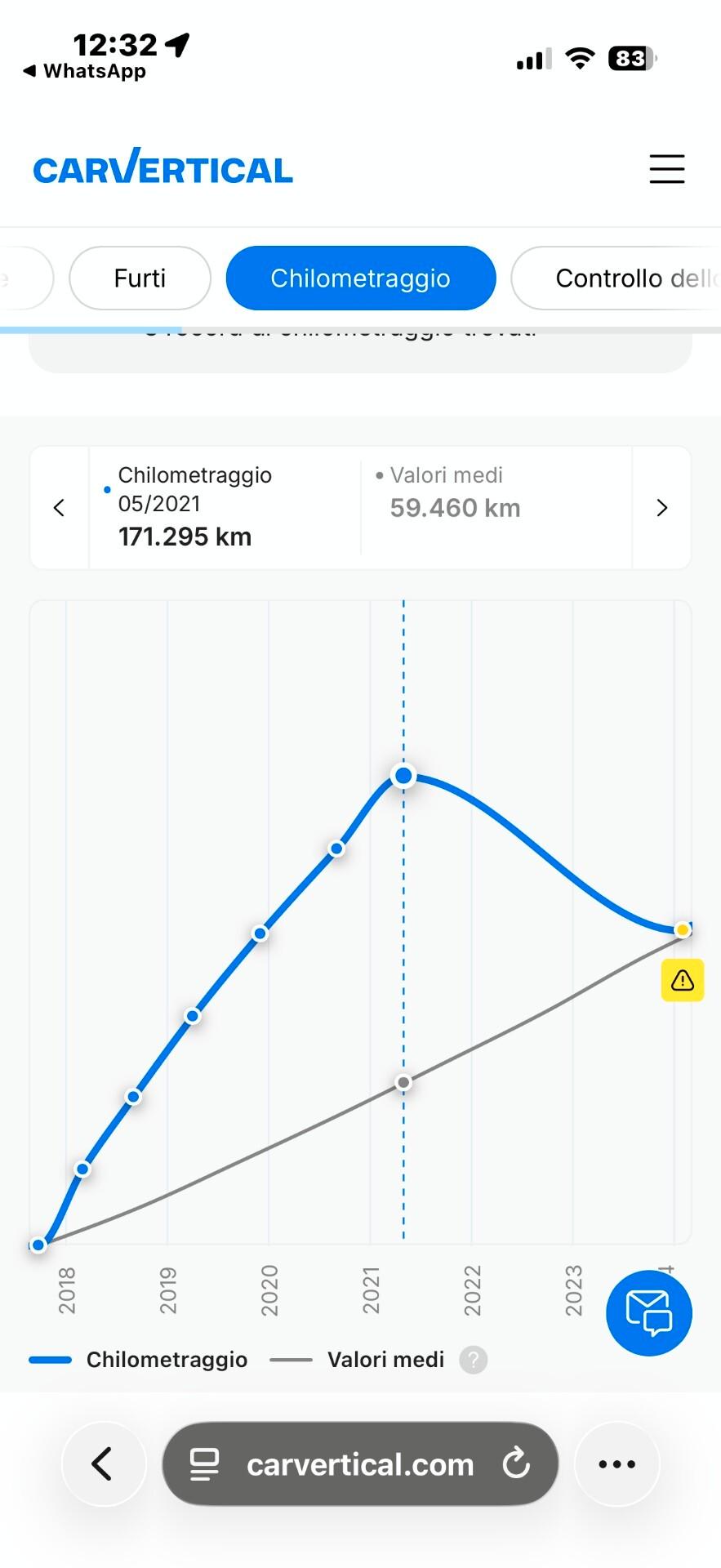Open the carvertical.com address bar
Screen dimensions: 721x1568
pyautogui.click(x=359, y=1464)
